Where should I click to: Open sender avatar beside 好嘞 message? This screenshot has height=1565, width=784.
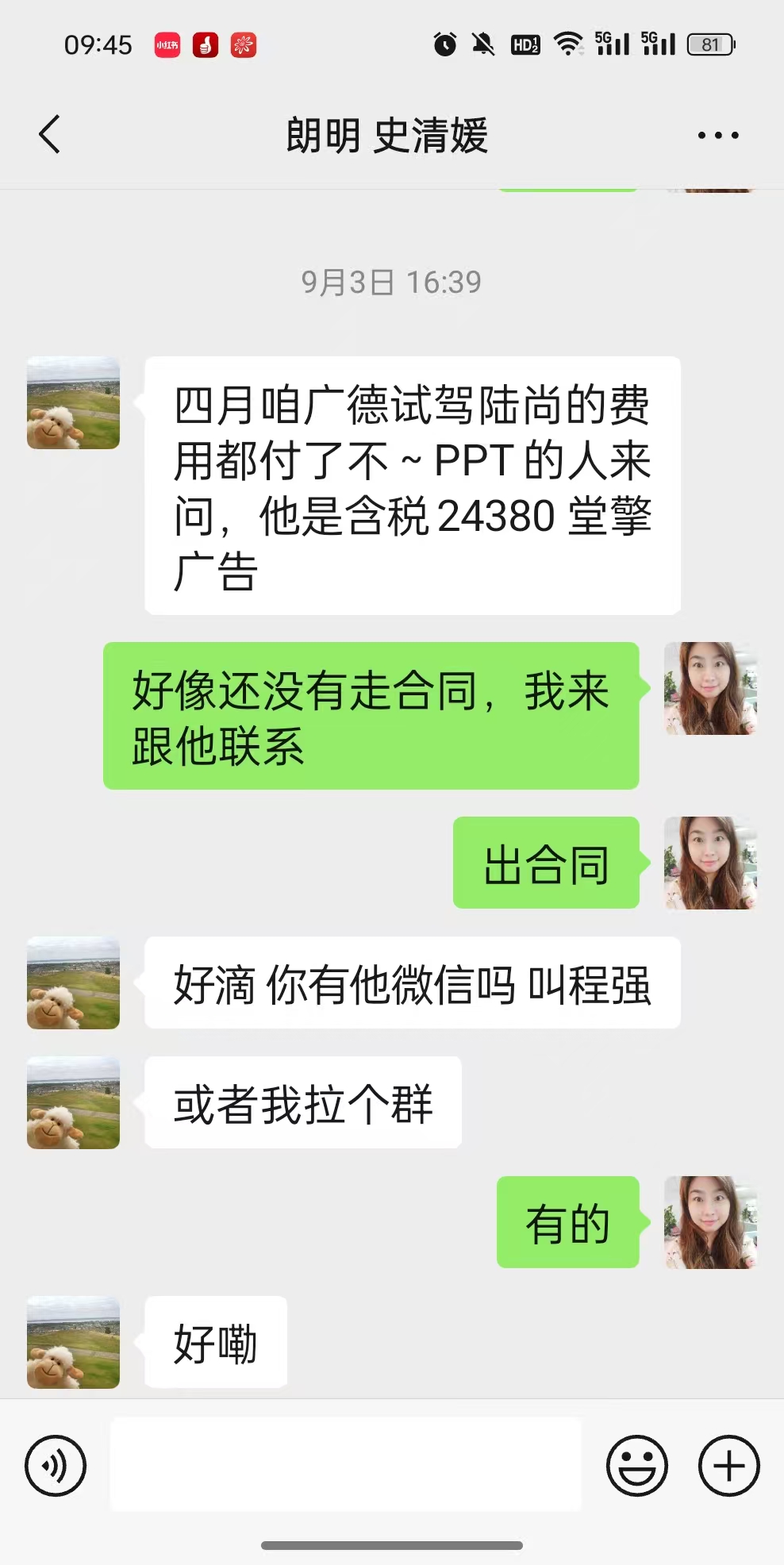click(x=73, y=1342)
